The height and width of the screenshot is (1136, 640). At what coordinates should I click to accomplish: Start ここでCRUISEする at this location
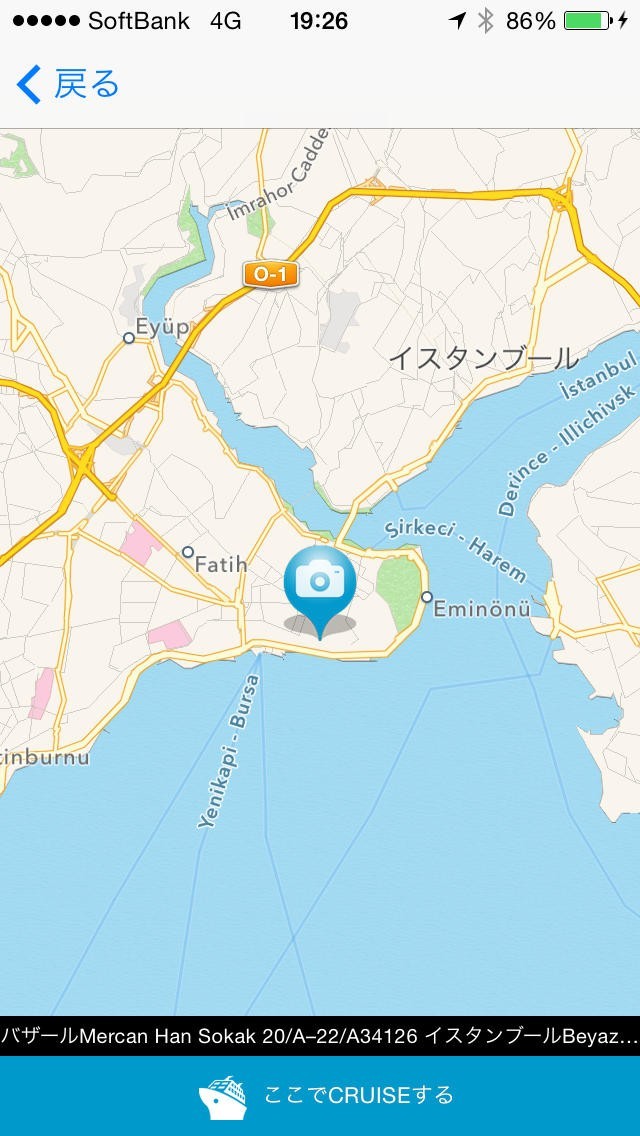coord(320,1095)
